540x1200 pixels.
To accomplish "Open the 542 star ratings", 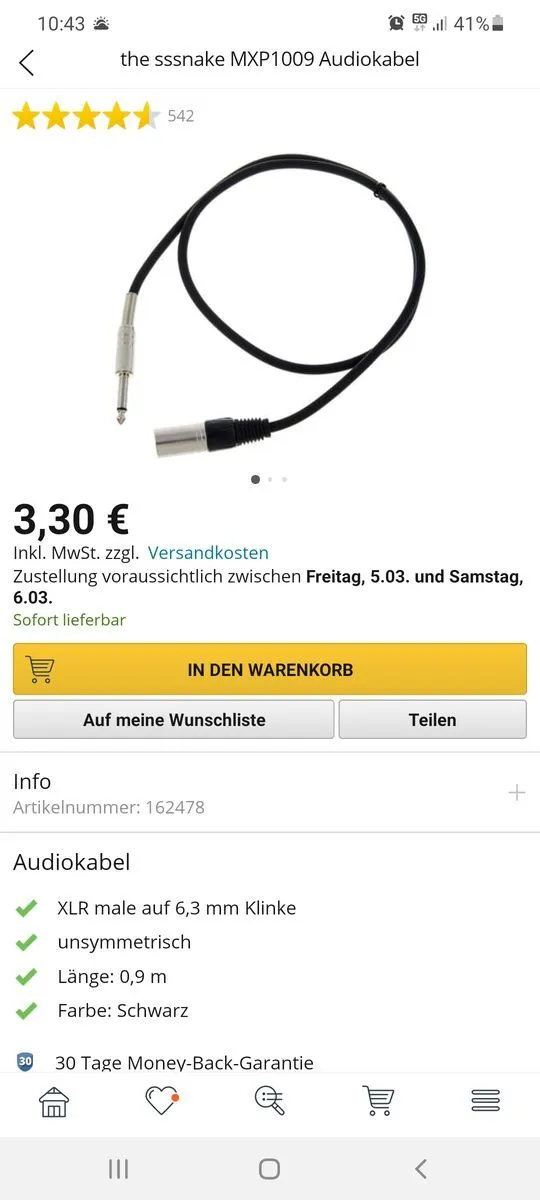I will (x=103, y=116).
